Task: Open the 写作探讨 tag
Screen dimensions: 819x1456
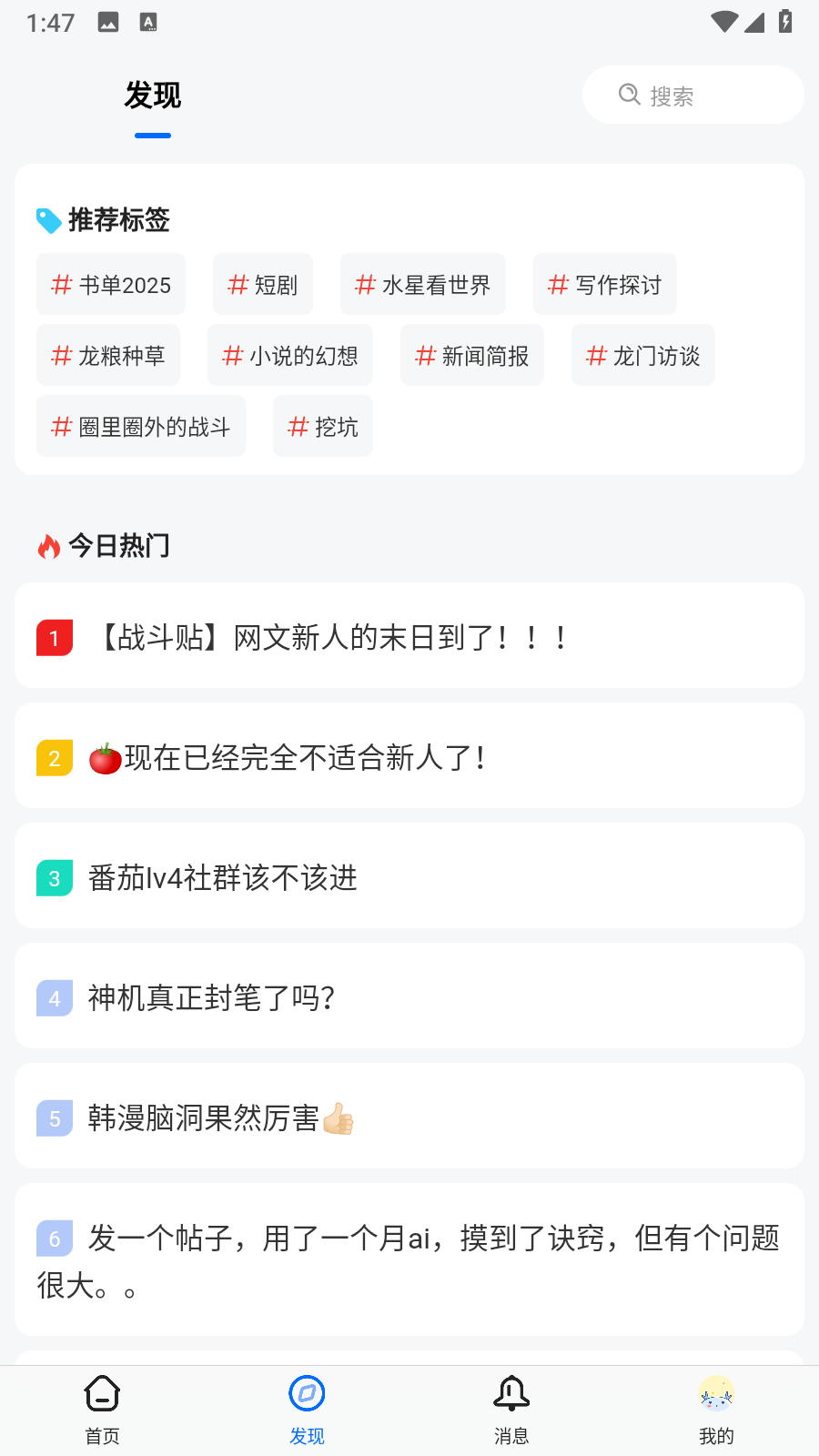Action: pyautogui.click(x=604, y=284)
